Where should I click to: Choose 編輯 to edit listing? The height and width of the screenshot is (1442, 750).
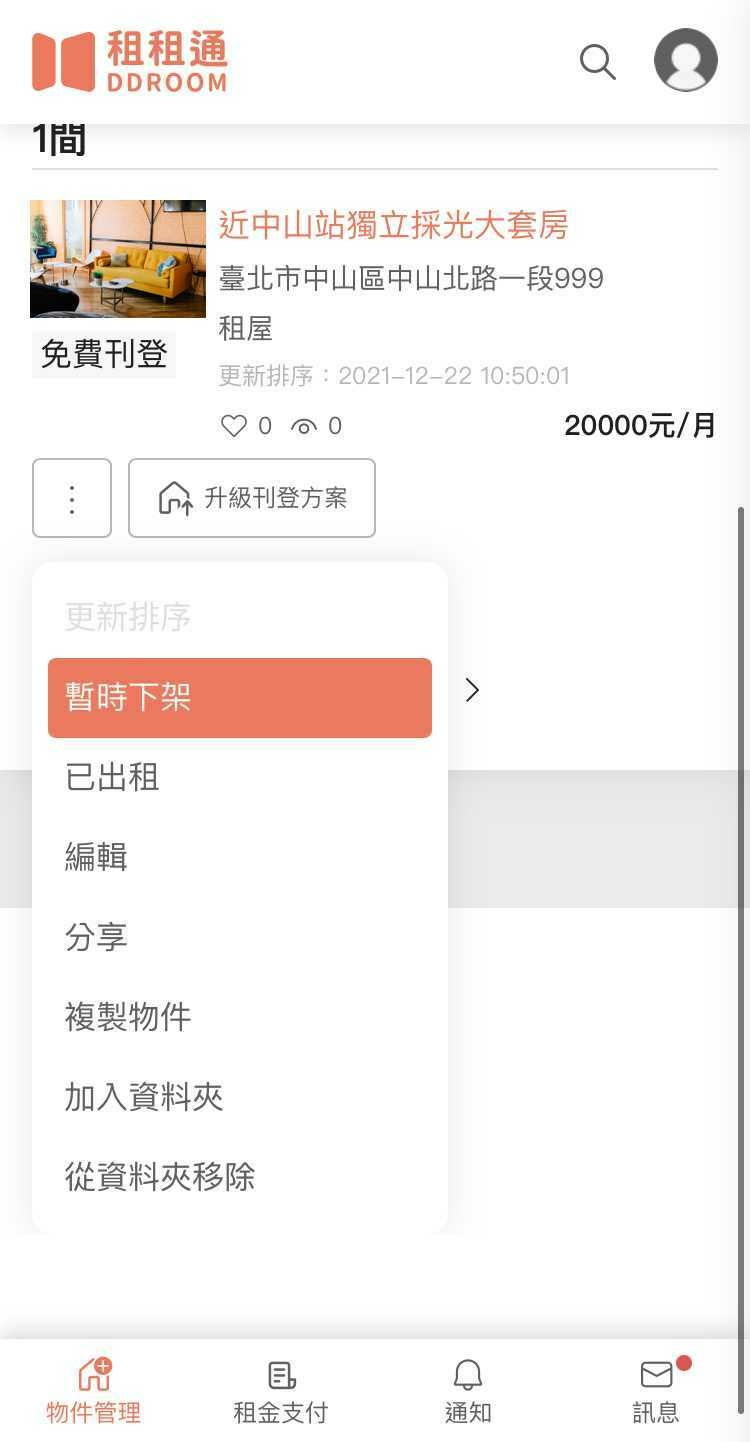240,858
